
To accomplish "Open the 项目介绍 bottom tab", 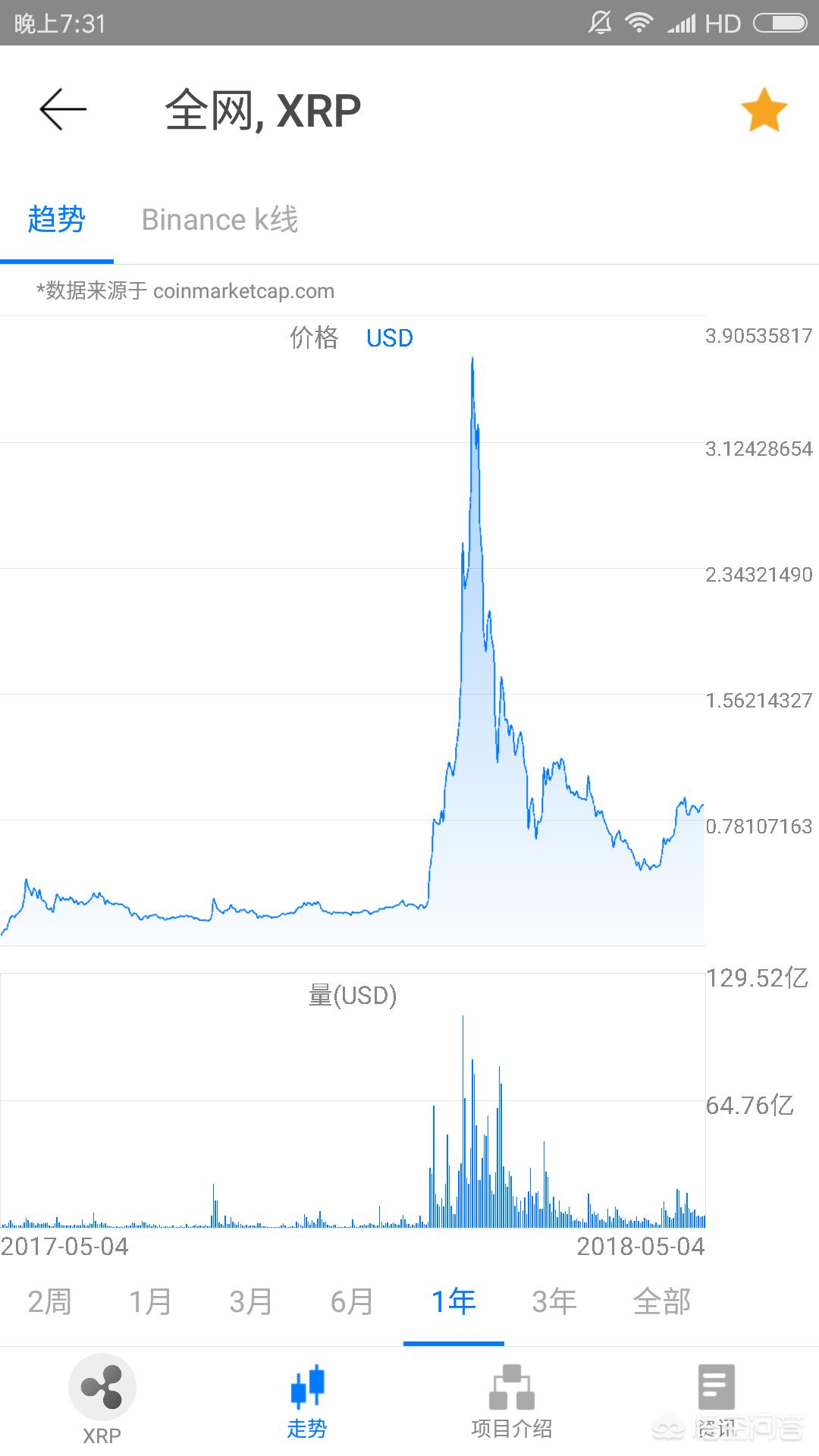I will pyautogui.click(x=512, y=1400).
